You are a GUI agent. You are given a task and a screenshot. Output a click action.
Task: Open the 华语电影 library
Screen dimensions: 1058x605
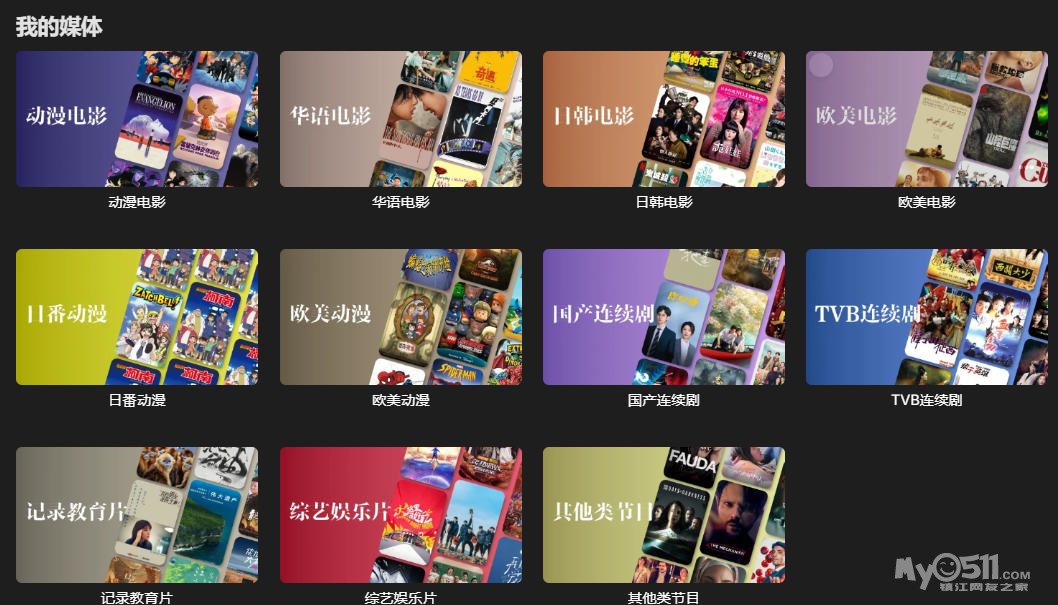pos(400,119)
